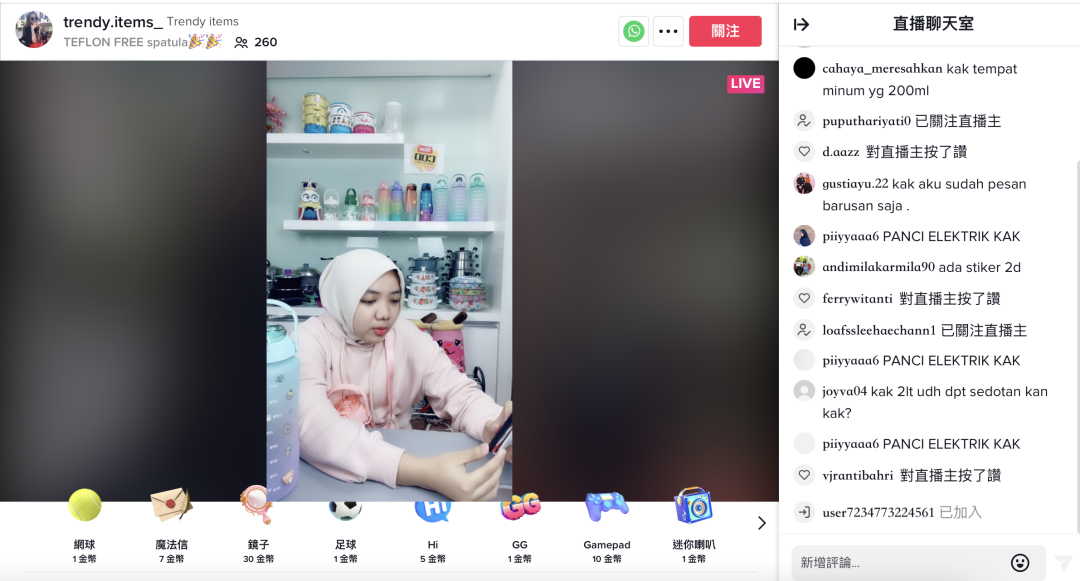
Task: Share the live via the WhatsApp icon
Action: click(633, 31)
